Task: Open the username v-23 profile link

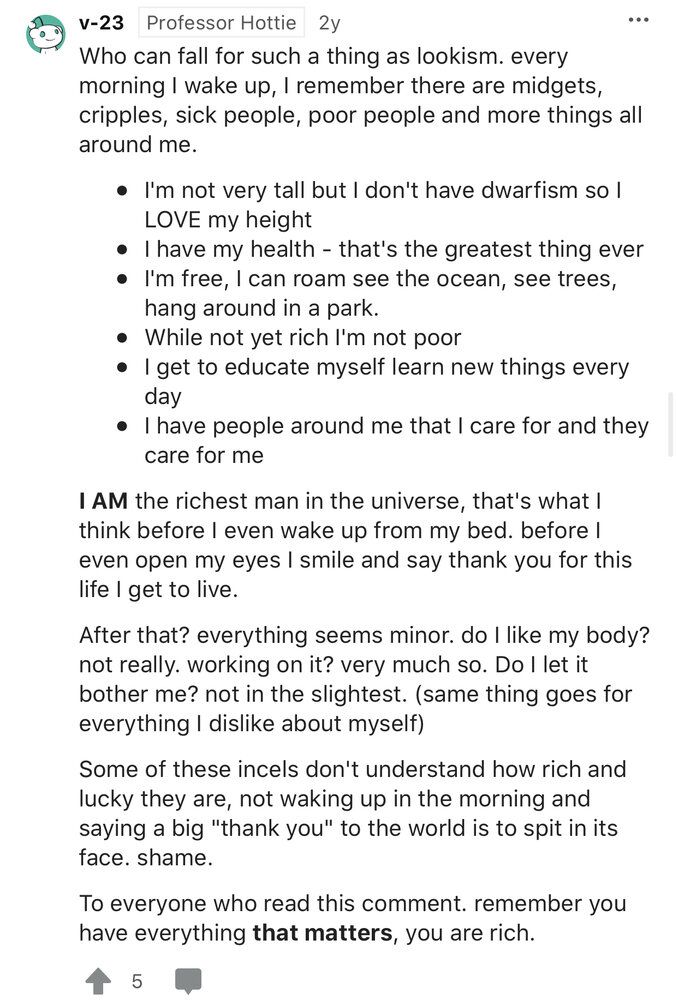Action: 101,22
